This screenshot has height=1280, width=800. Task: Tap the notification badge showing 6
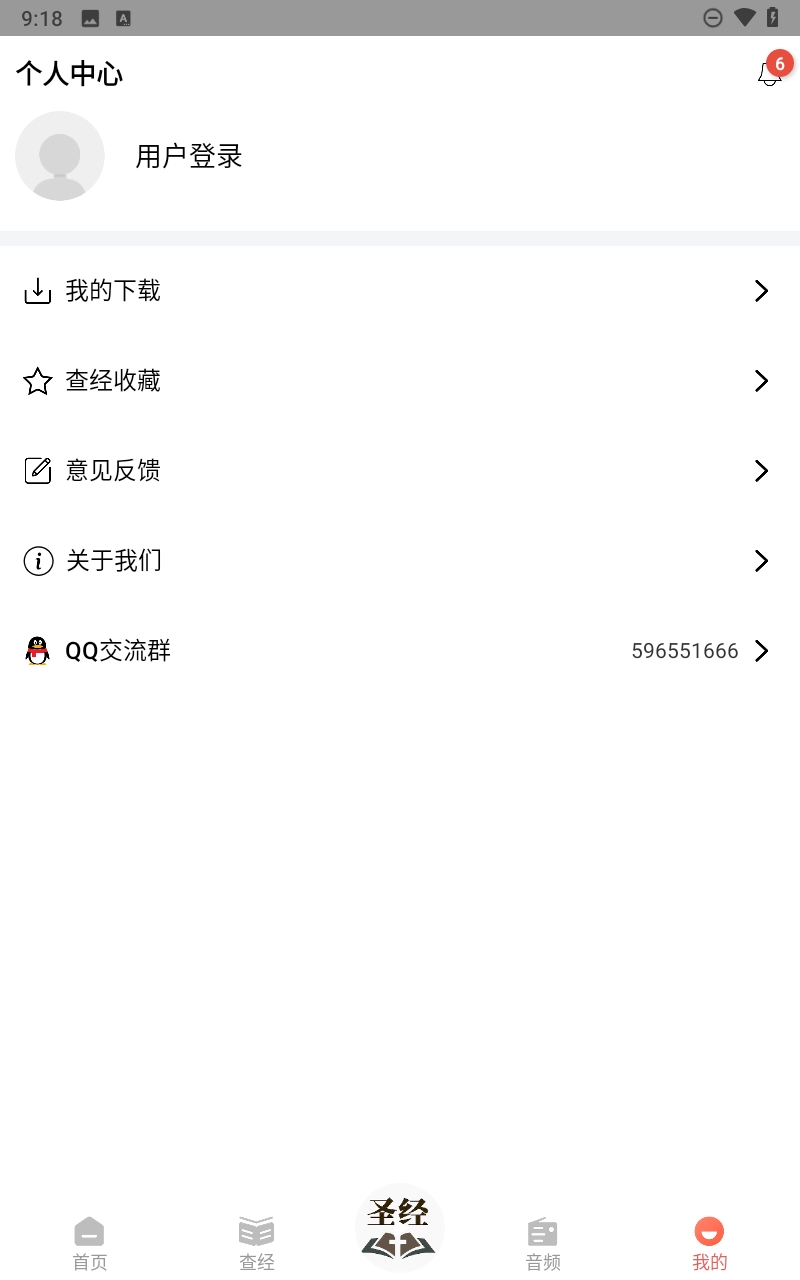pos(780,63)
